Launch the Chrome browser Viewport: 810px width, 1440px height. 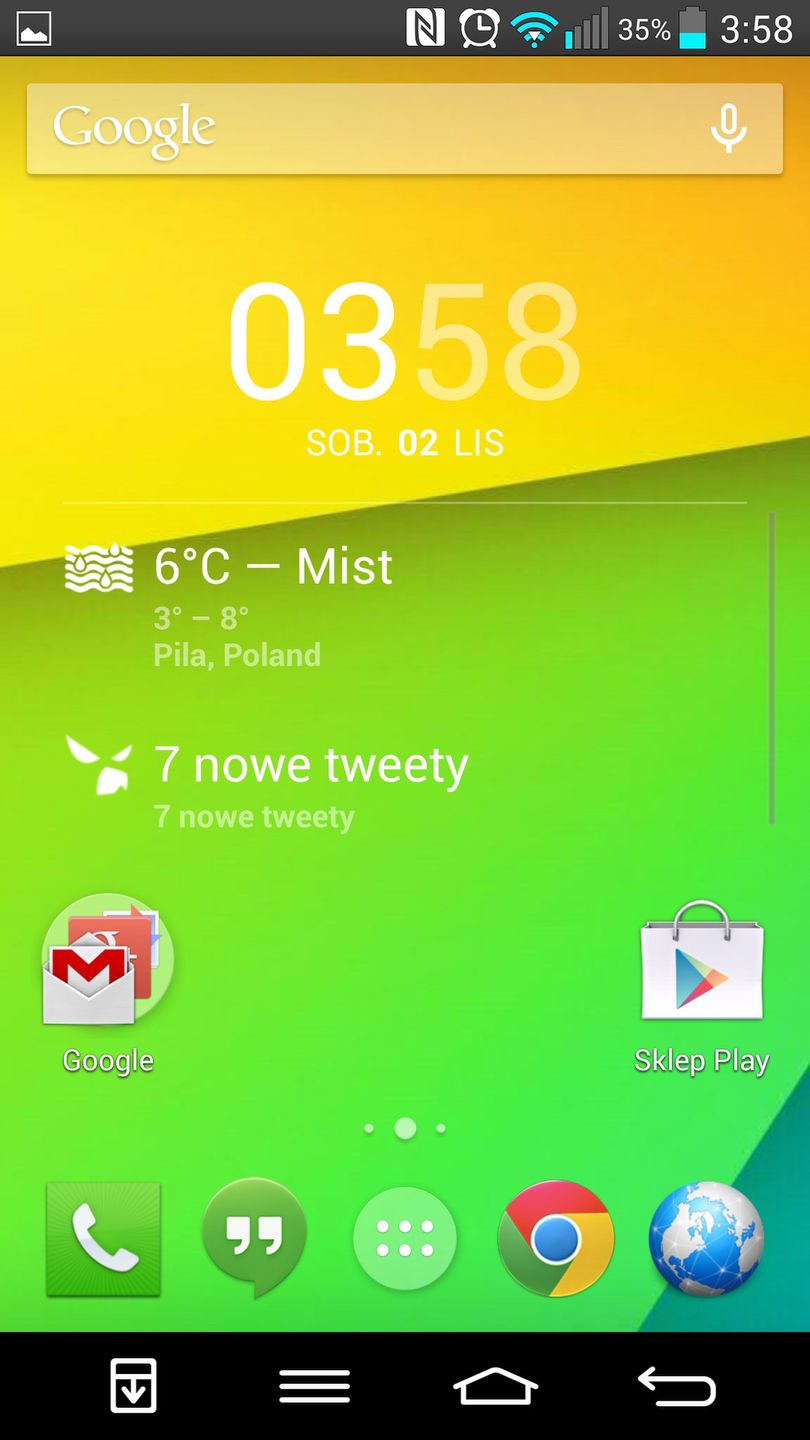[x=556, y=1239]
